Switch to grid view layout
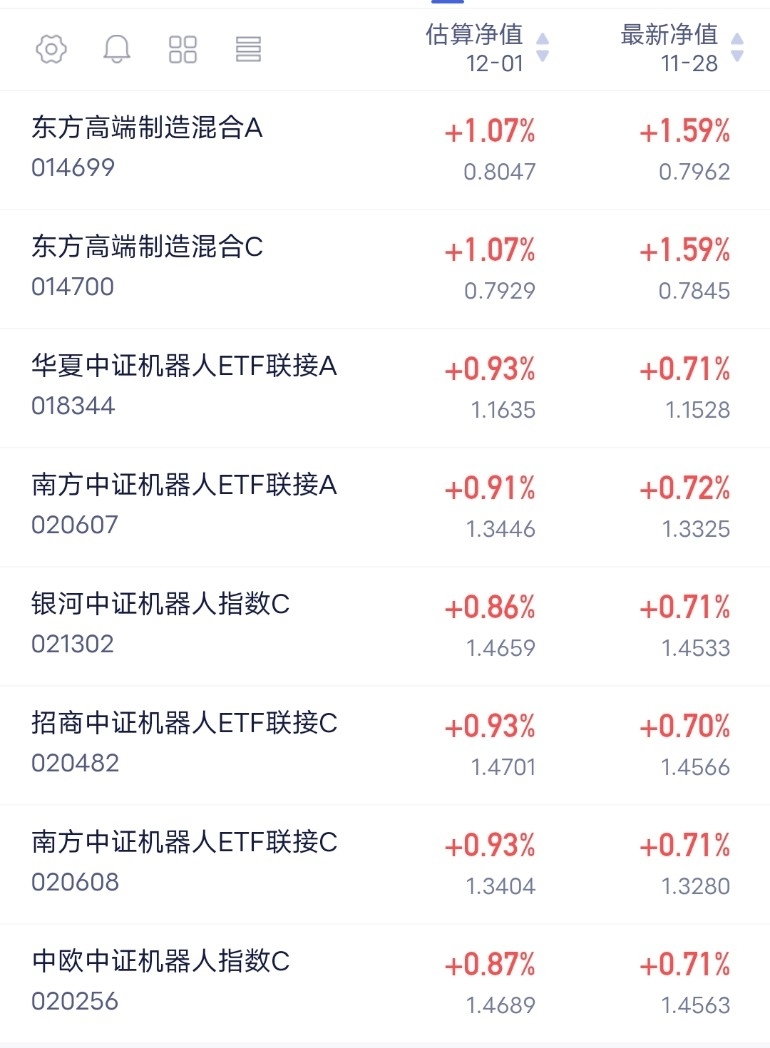The width and height of the screenshot is (770, 1048). click(x=183, y=49)
